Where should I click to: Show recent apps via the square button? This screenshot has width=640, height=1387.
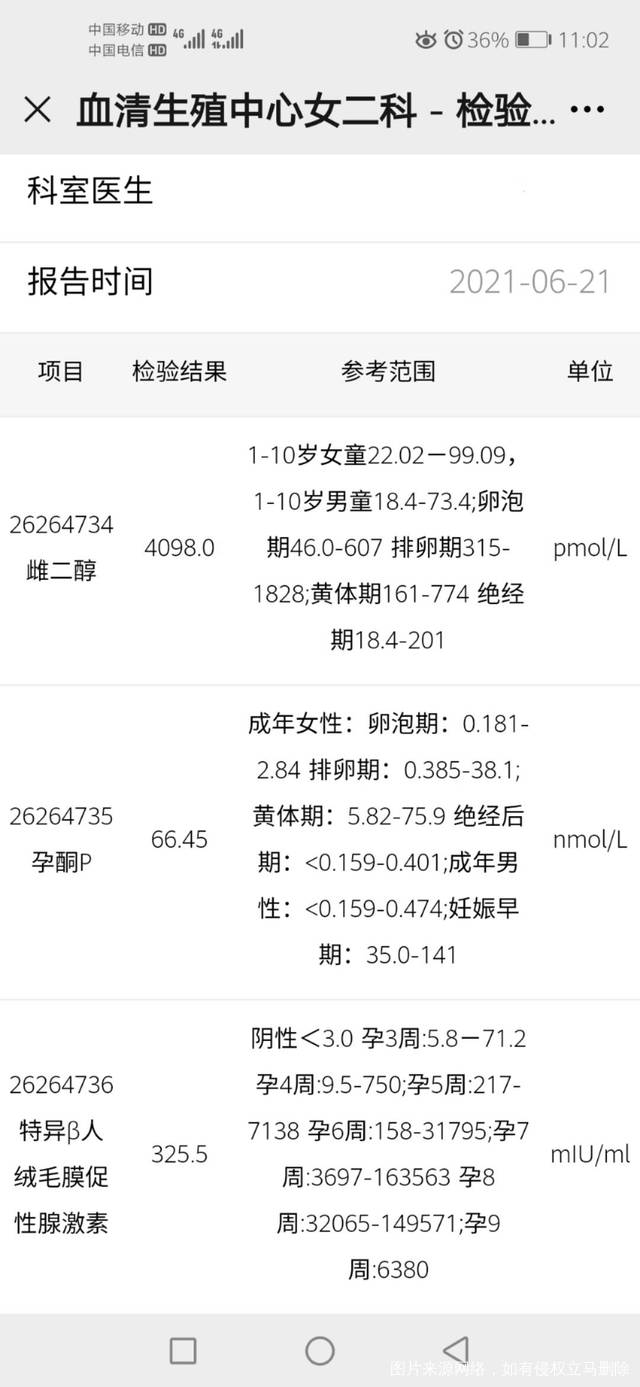tap(183, 1350)
